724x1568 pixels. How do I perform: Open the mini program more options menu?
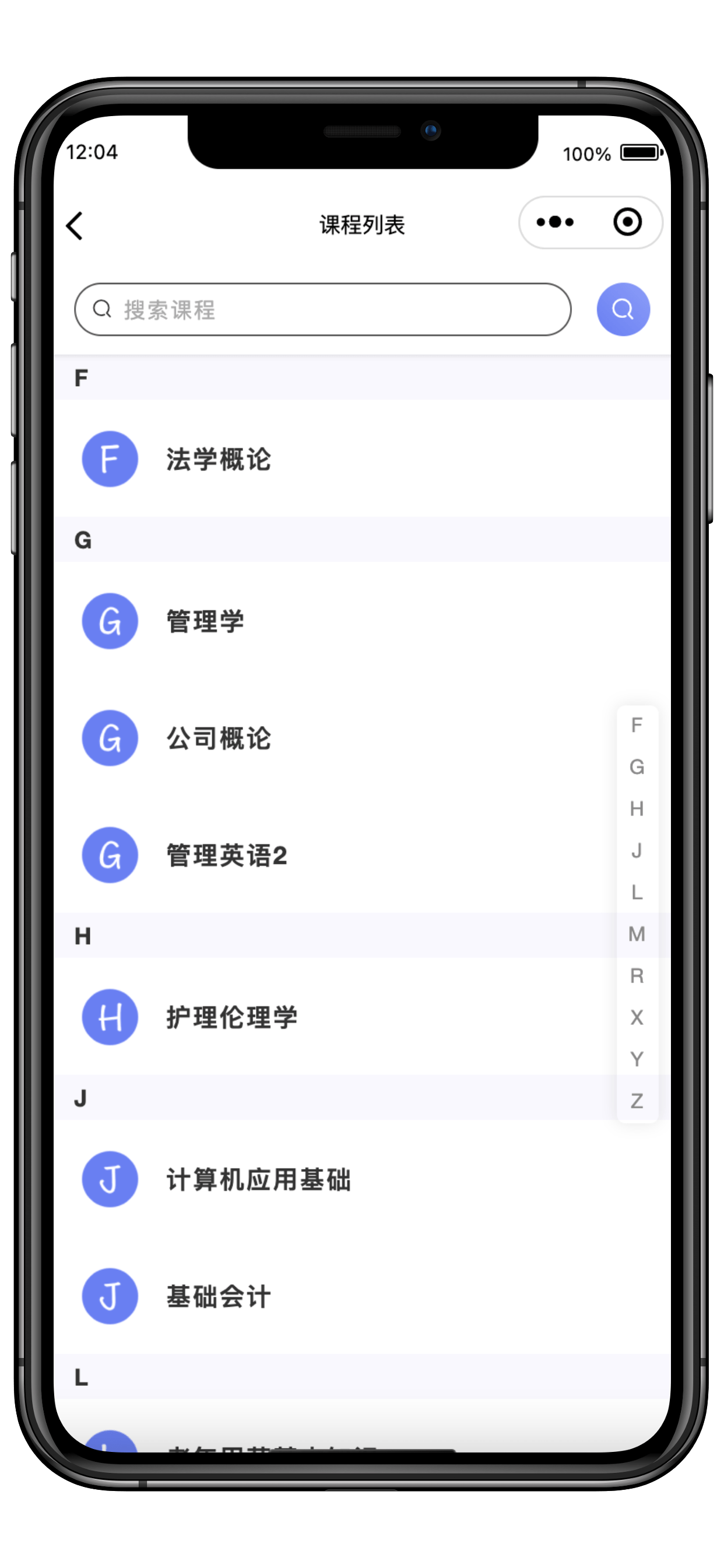pyautogui.click(x=554, y=223)
